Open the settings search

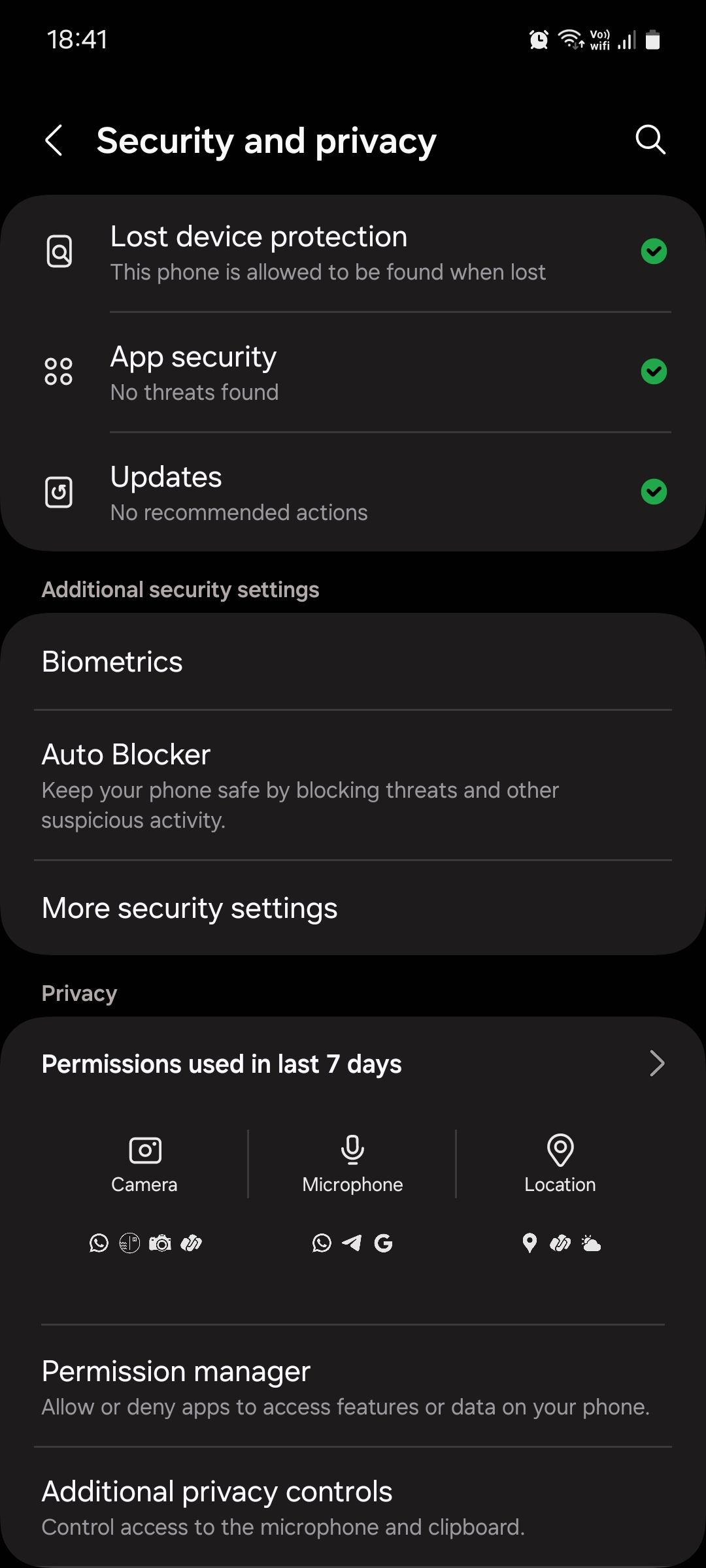coord(649,140)
